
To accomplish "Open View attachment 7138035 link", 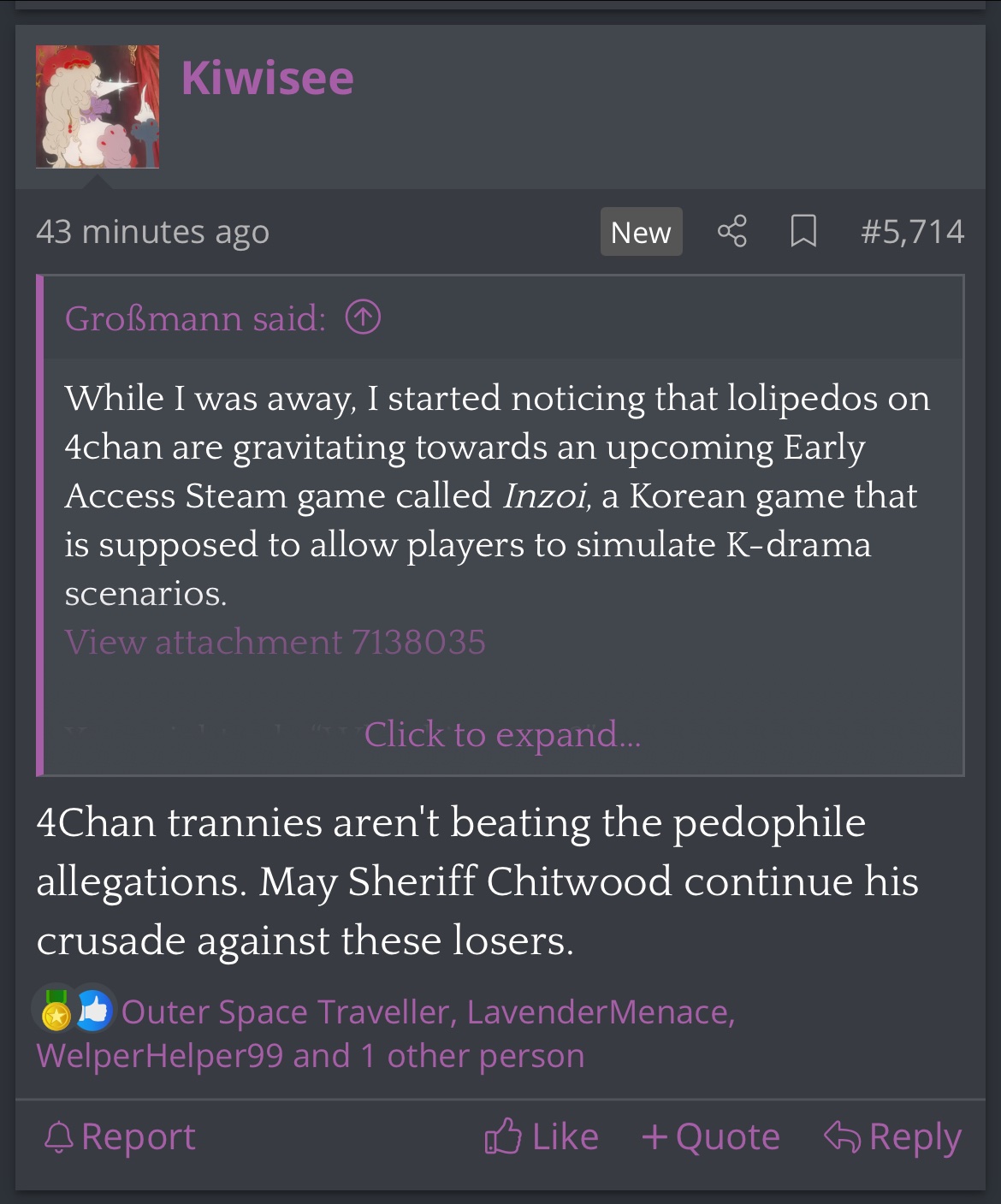I will click(275, 642).
